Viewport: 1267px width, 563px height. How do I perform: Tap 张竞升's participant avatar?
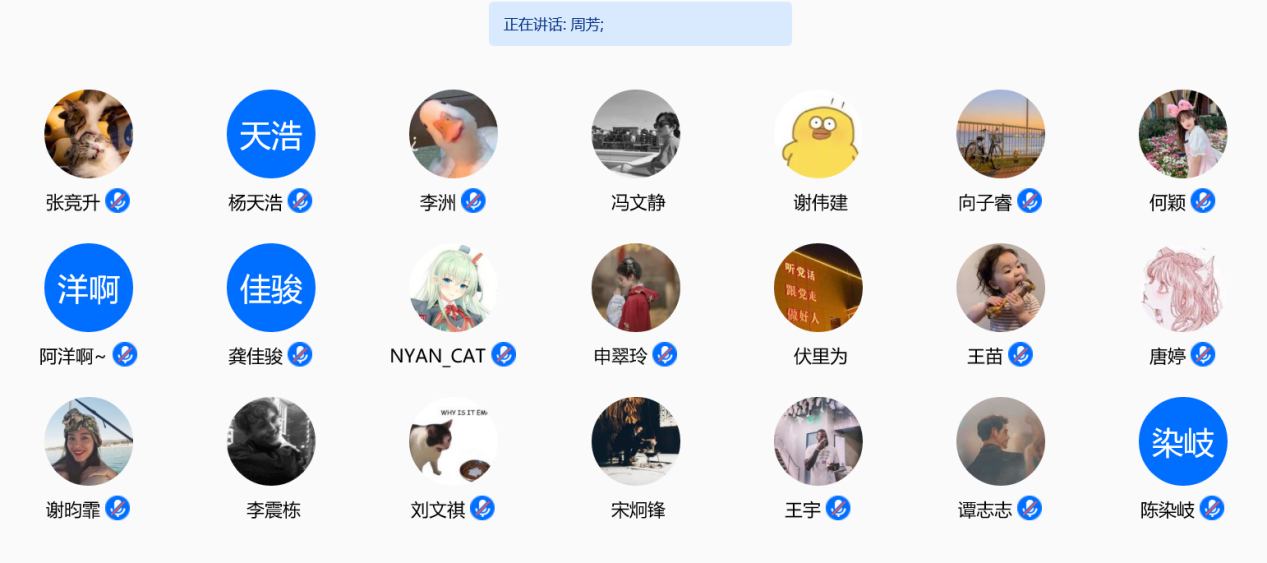click(x=88, y=134)
